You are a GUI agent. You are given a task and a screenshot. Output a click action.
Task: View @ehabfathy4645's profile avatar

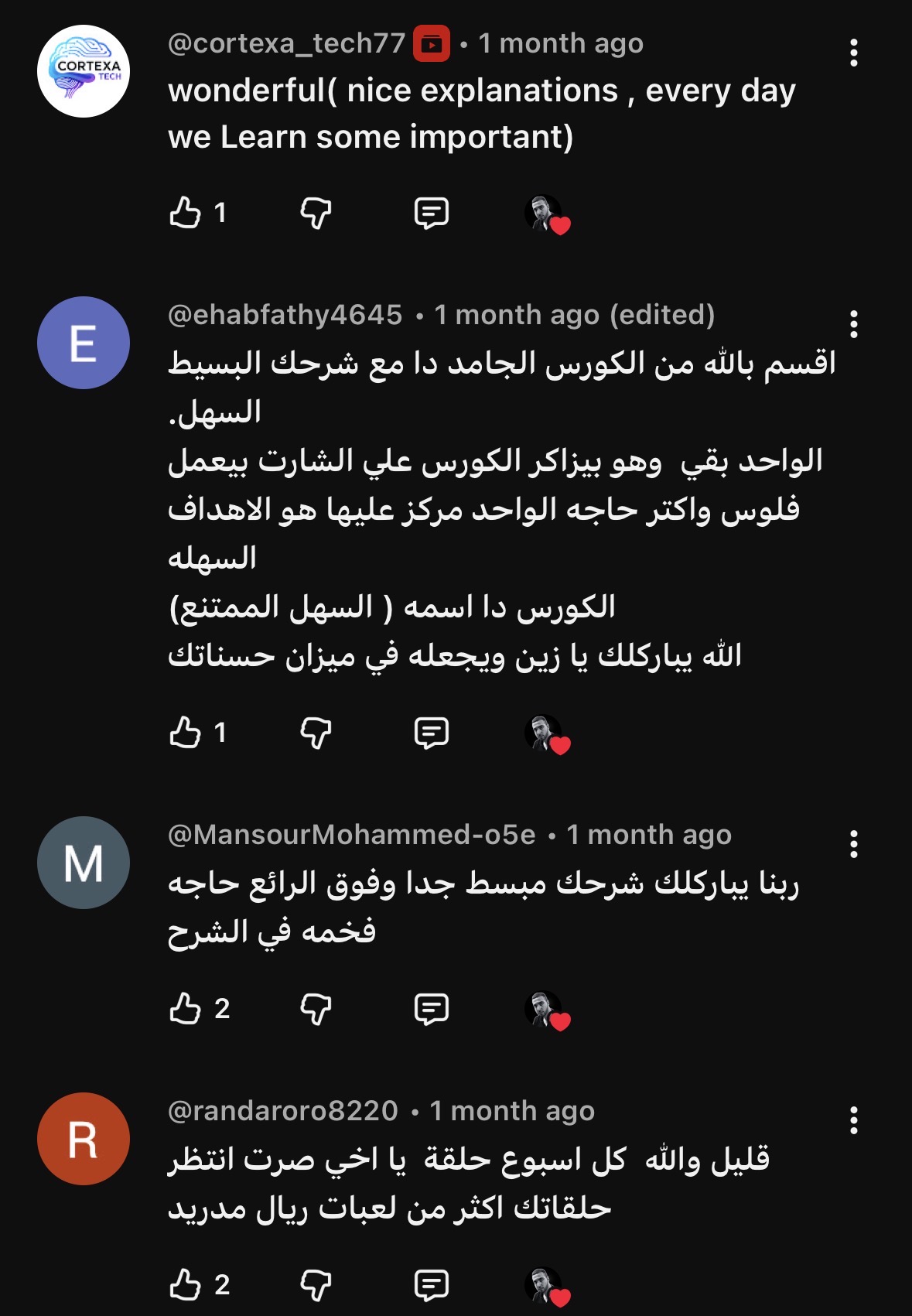84,343
